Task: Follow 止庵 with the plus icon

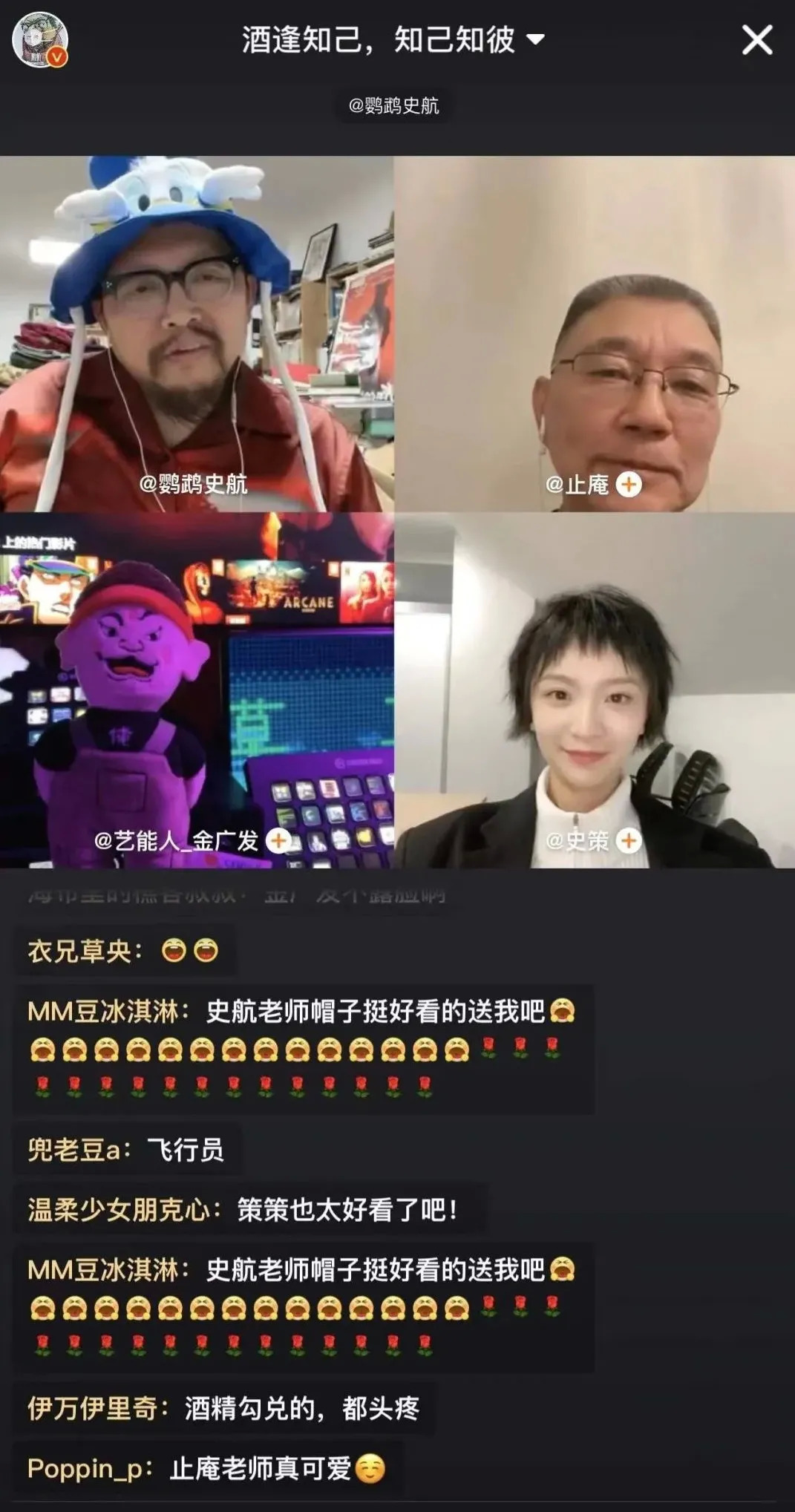Action: [629, 485]
